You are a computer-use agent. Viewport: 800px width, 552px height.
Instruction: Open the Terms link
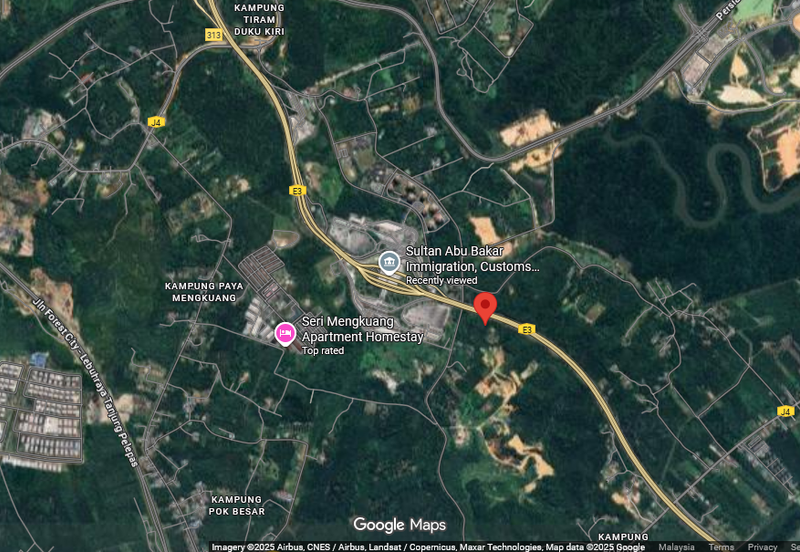click(x=720, y=547)
